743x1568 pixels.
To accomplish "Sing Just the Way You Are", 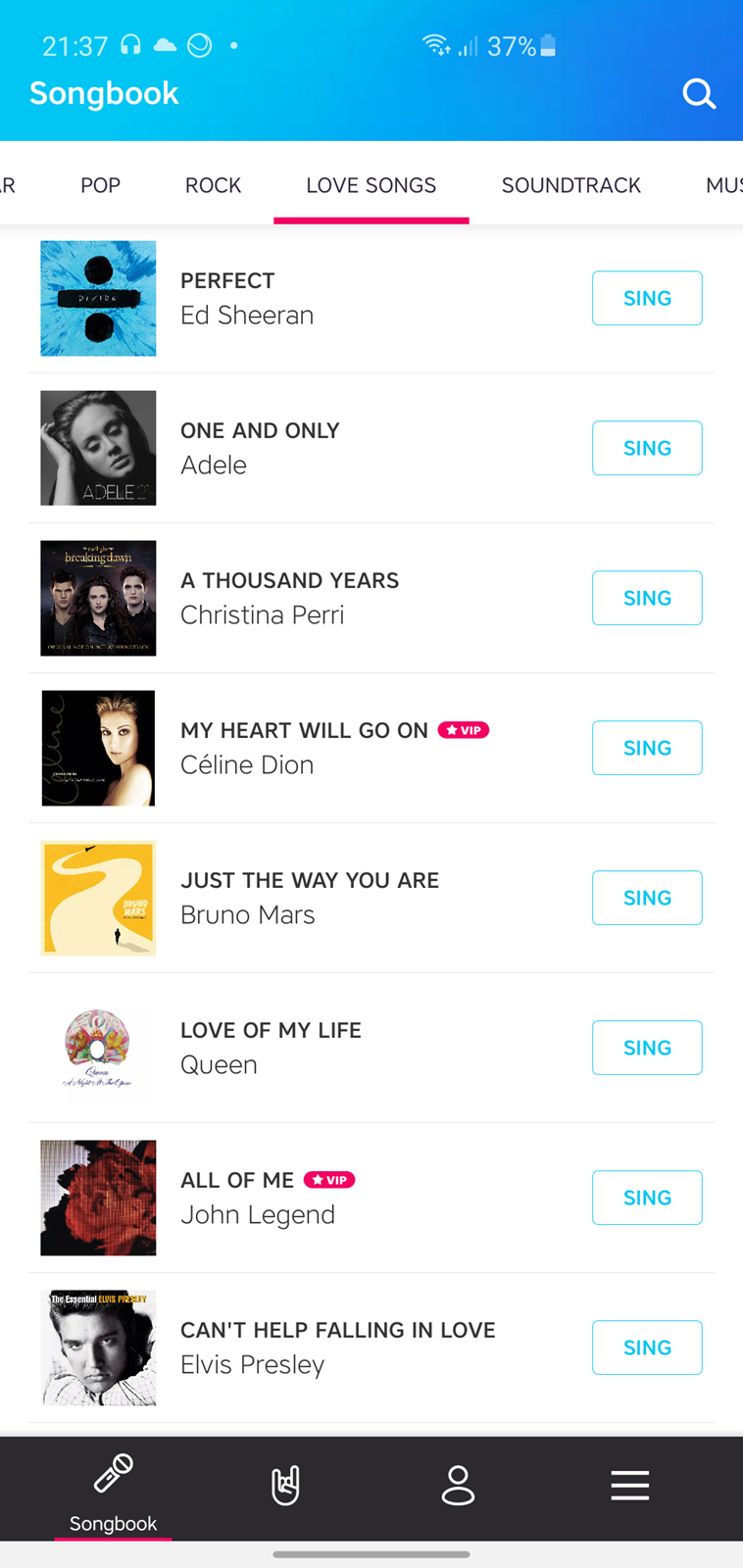I will tap(647, 898).
